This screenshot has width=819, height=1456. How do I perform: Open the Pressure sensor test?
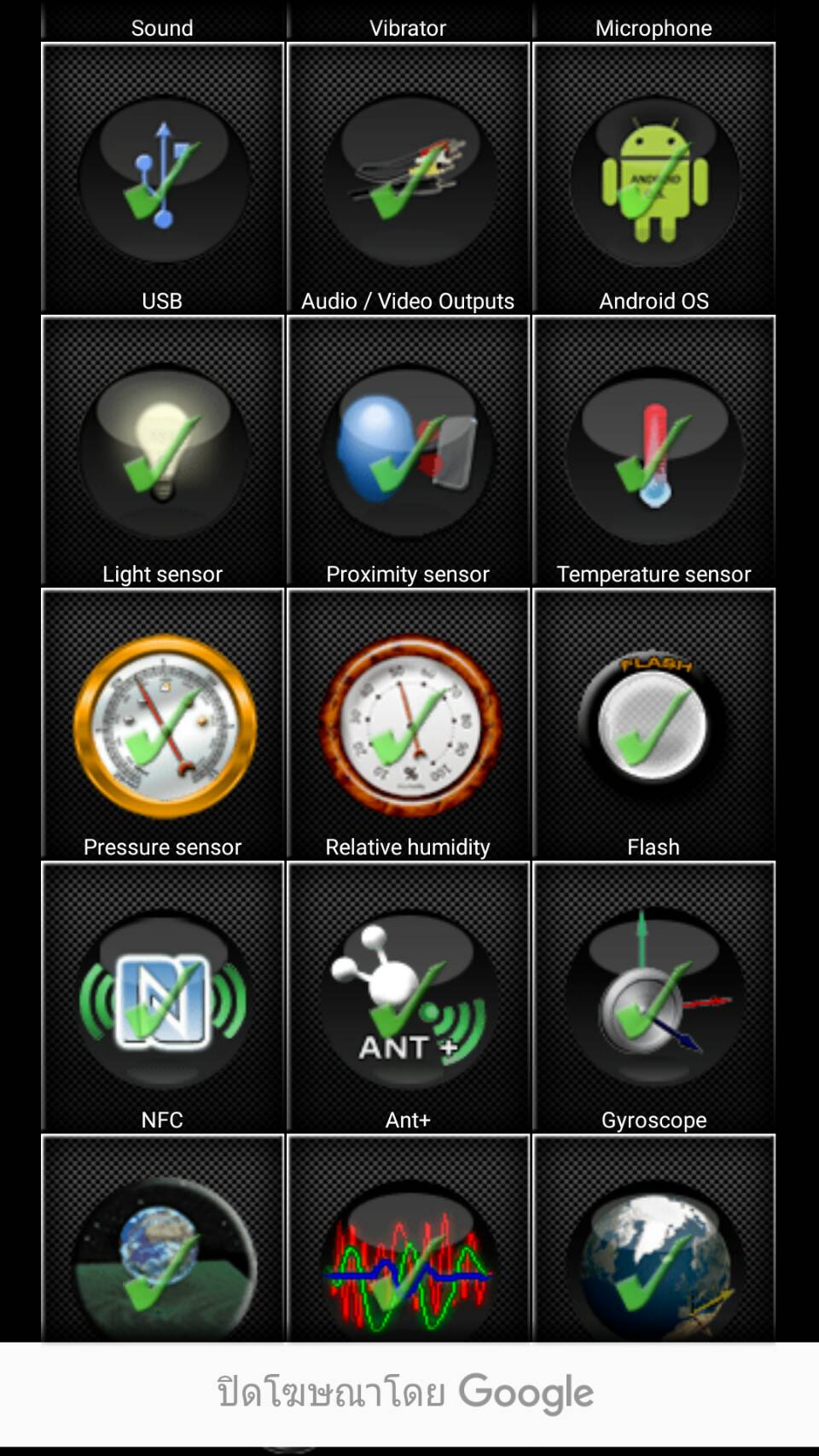point(162,725)
